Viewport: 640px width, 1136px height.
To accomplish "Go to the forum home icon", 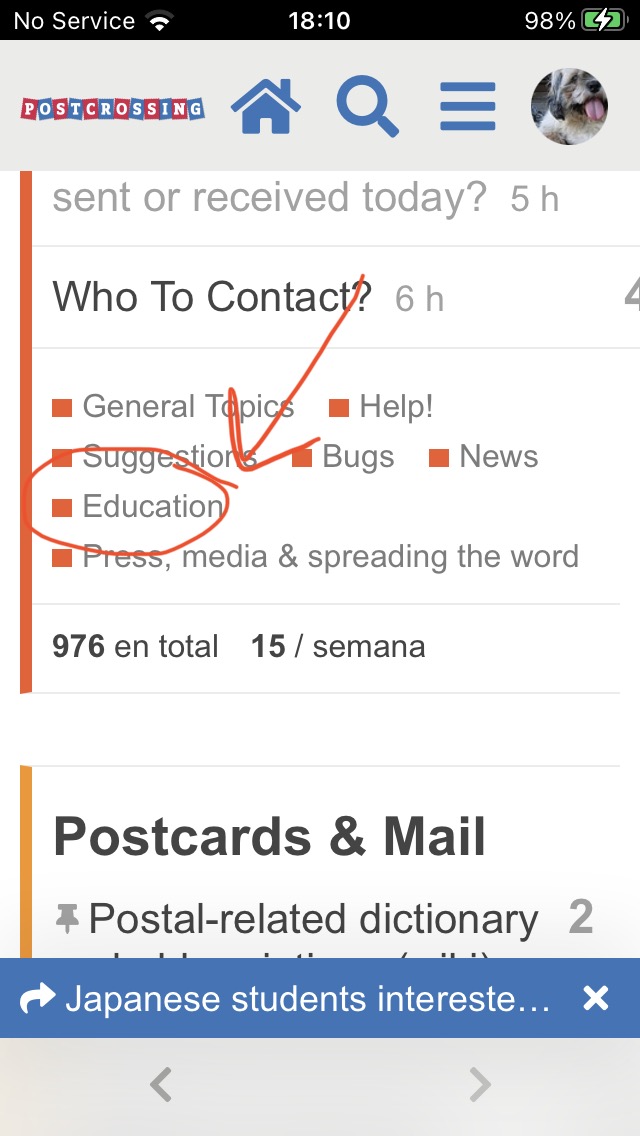I will coord(265,106).
